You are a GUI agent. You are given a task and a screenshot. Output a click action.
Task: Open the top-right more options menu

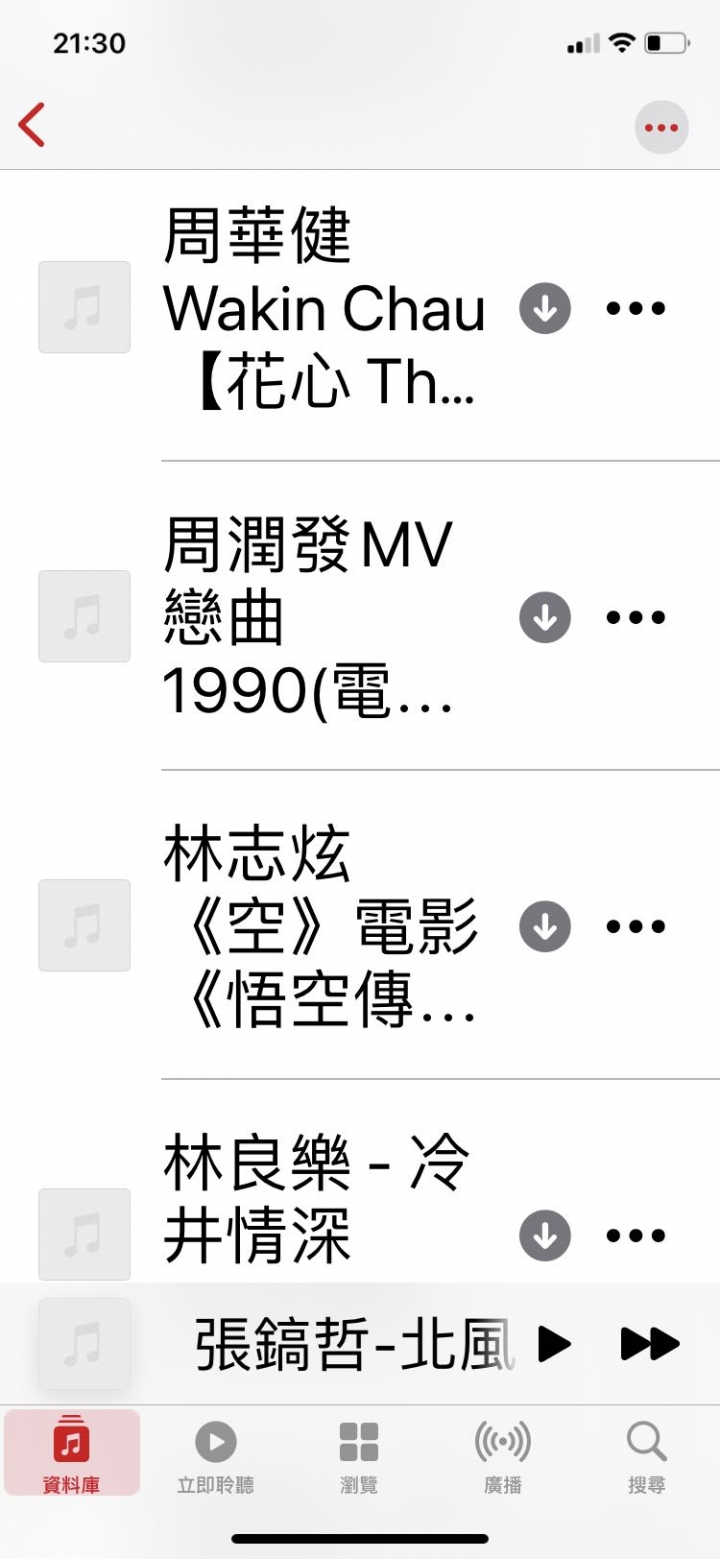point(662,127)
